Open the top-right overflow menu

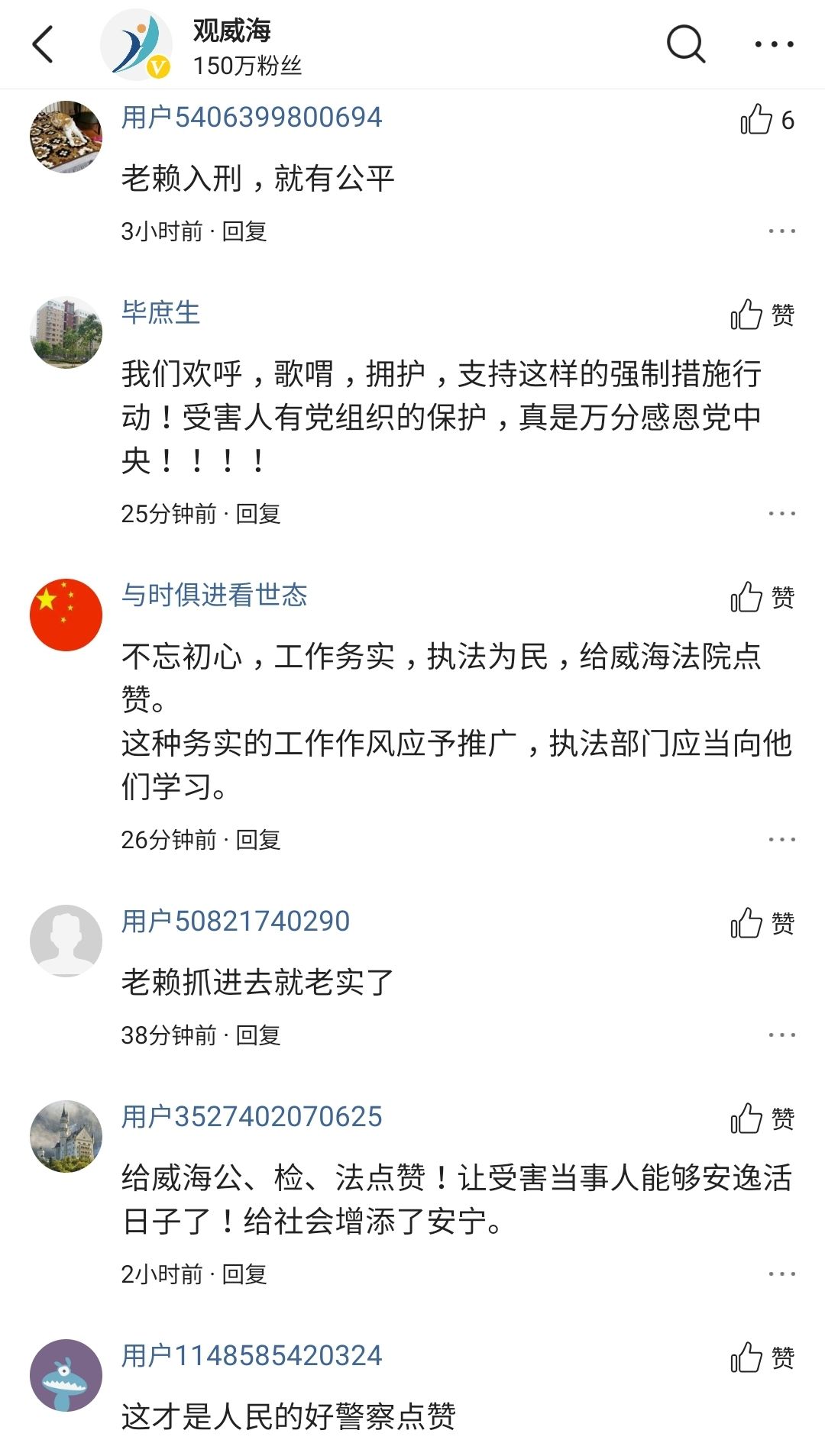coord(773,44)
